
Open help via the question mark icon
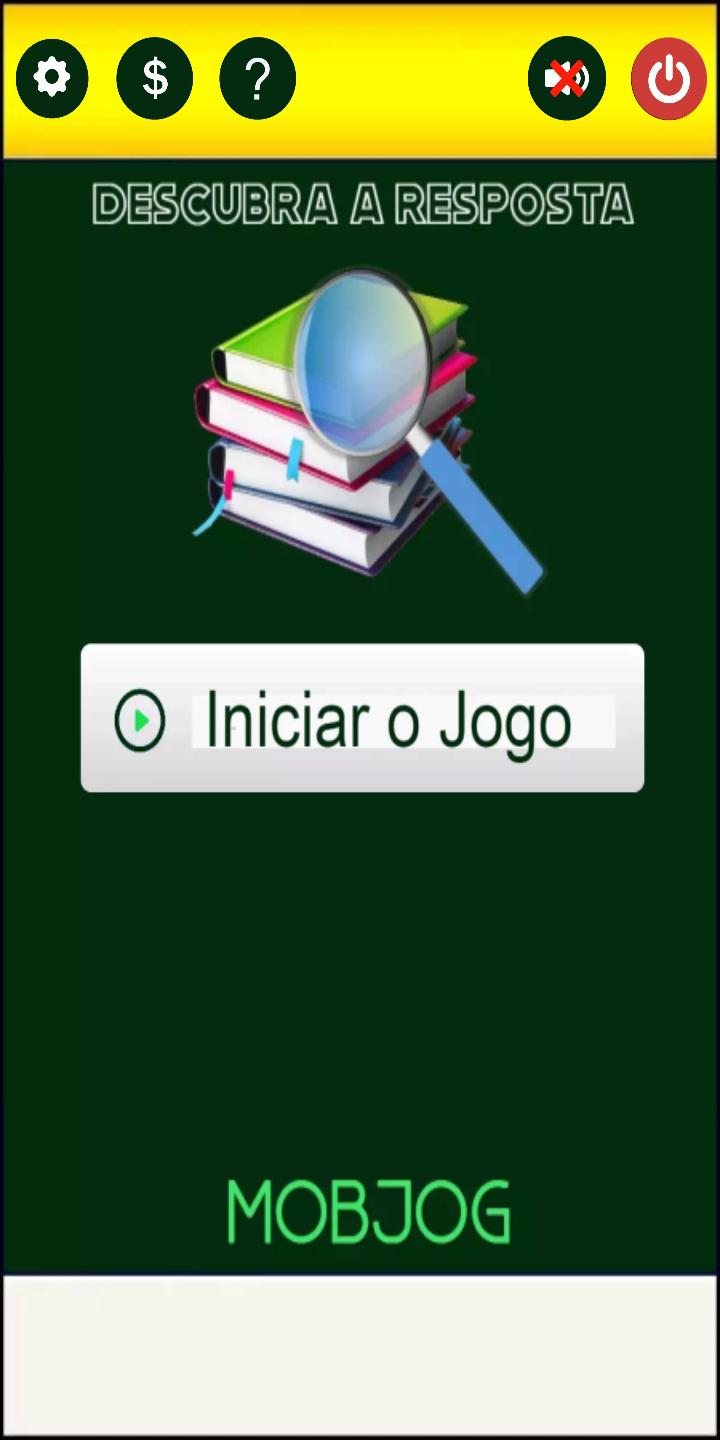pos(257,77)
